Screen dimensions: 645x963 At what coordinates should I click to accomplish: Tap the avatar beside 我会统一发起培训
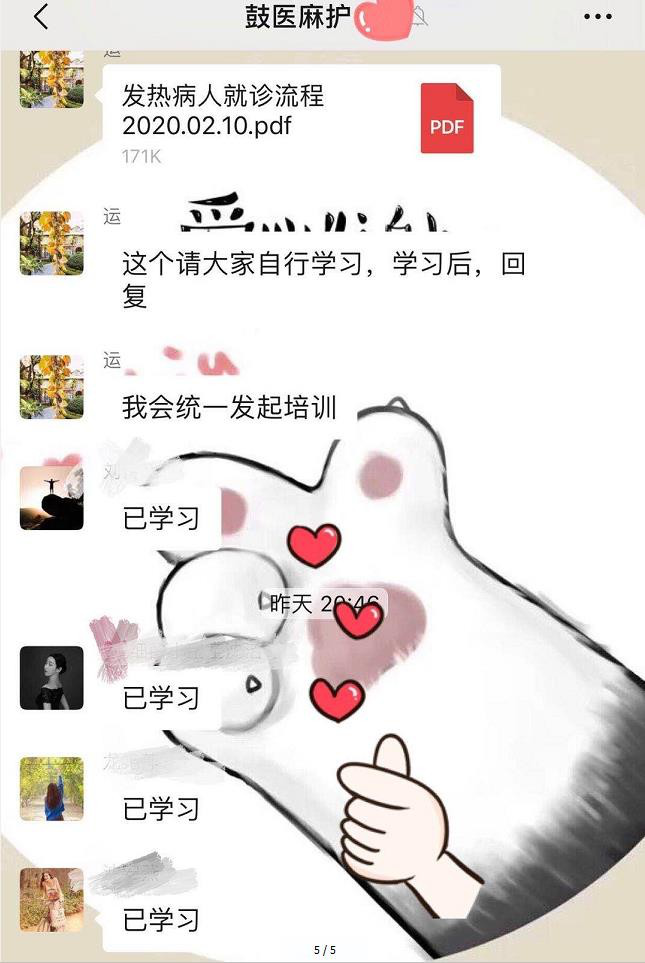(51, 386)
